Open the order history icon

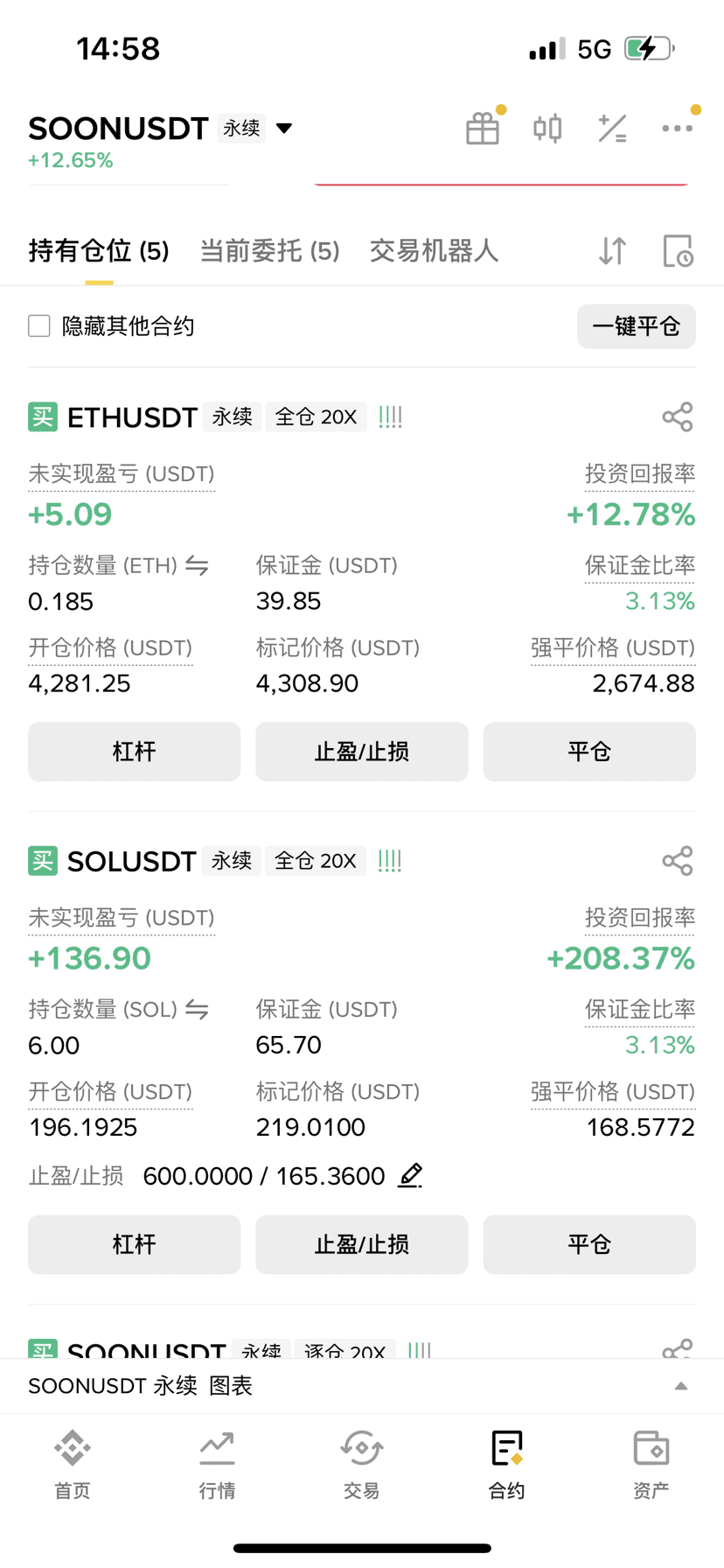678,251
